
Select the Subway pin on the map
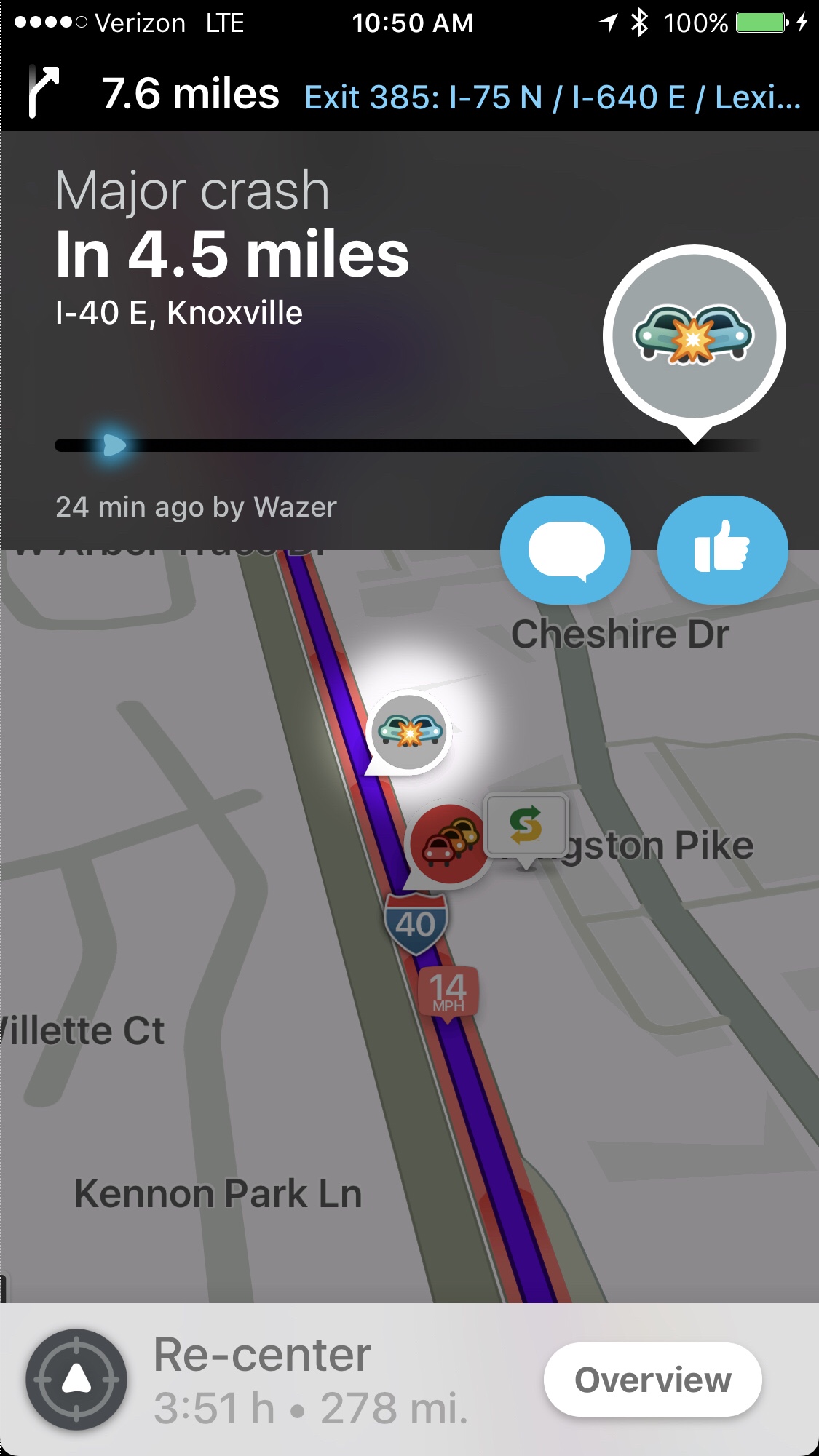(526, 826)
